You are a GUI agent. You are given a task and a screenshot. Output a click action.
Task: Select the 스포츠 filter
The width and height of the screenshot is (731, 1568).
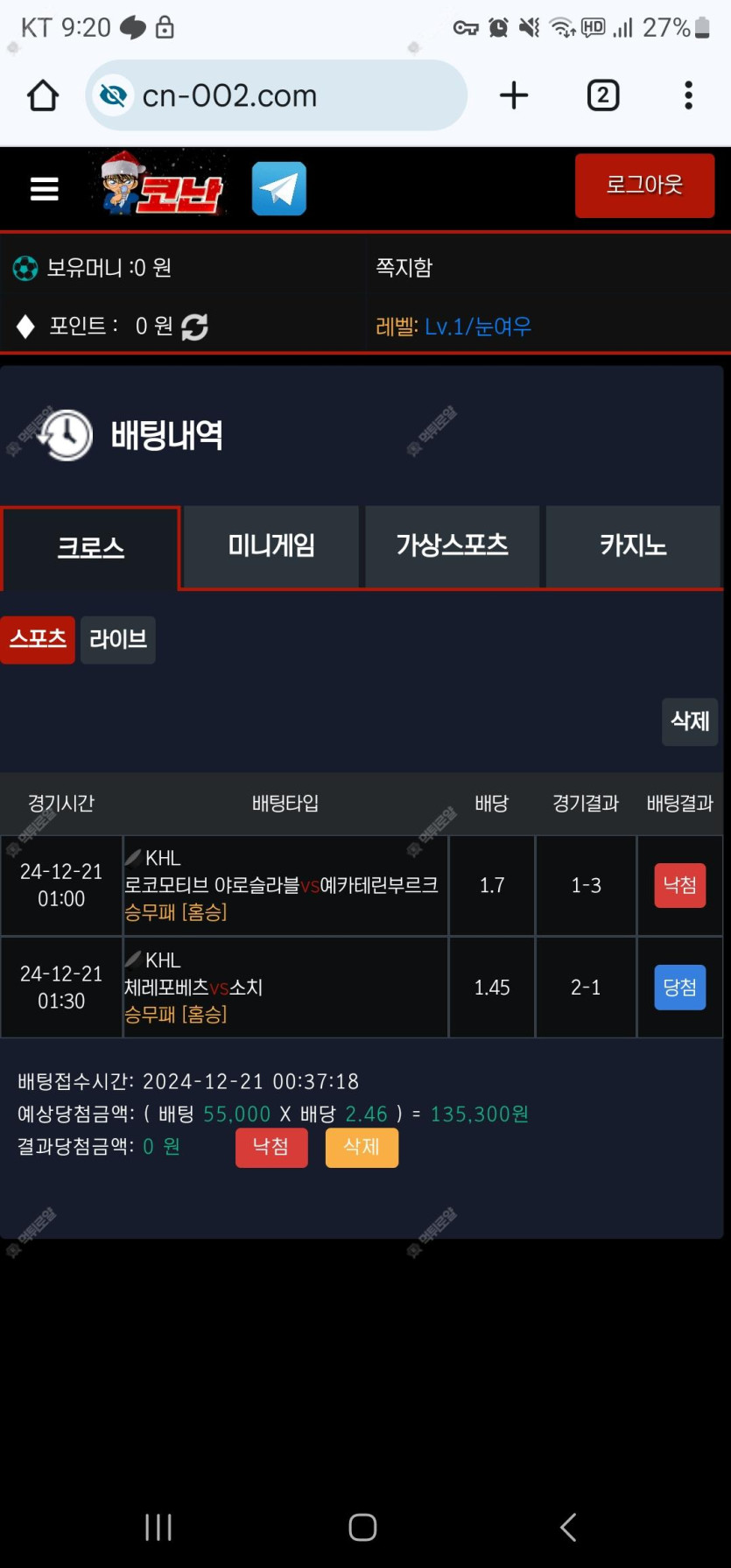pyautogui.click(x=38, y=639)
